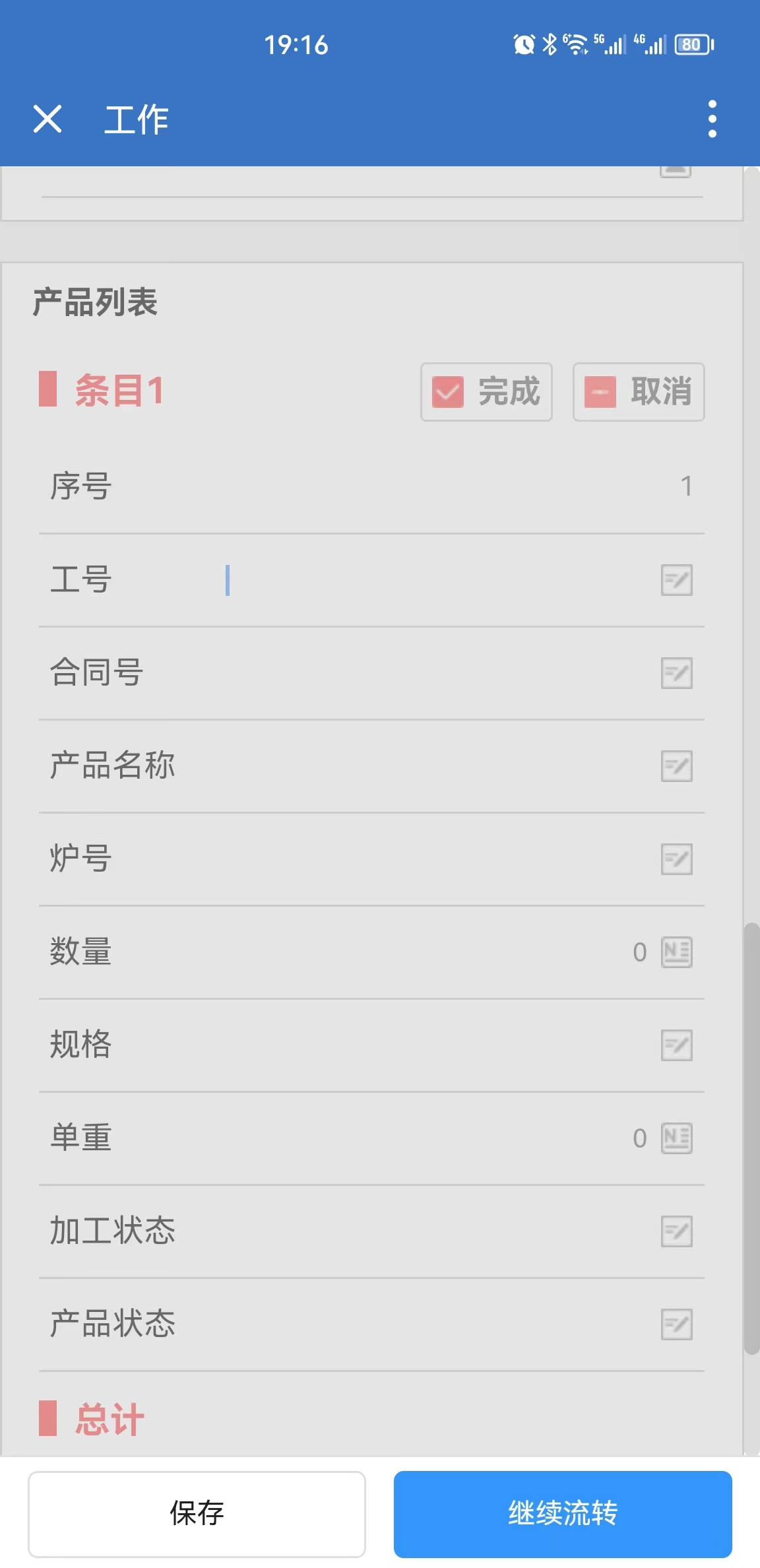Screen dimensions: 760x1568
Task: Tap the edit icon for 加工状态
Action: 676,1231
